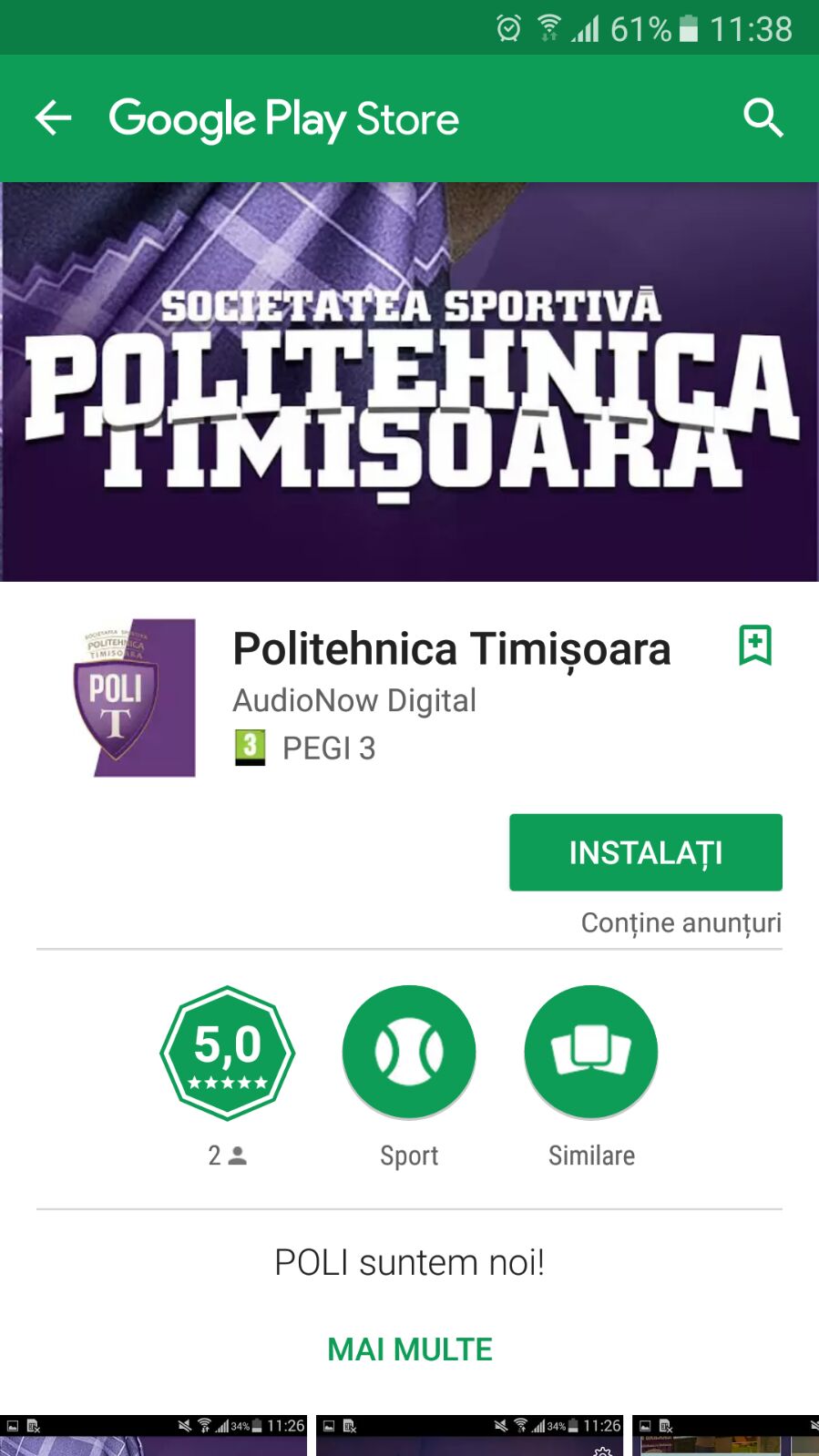This screenshot has height=1456, width=819.
Task: View Similare apps
Action: pos(591,1053)
